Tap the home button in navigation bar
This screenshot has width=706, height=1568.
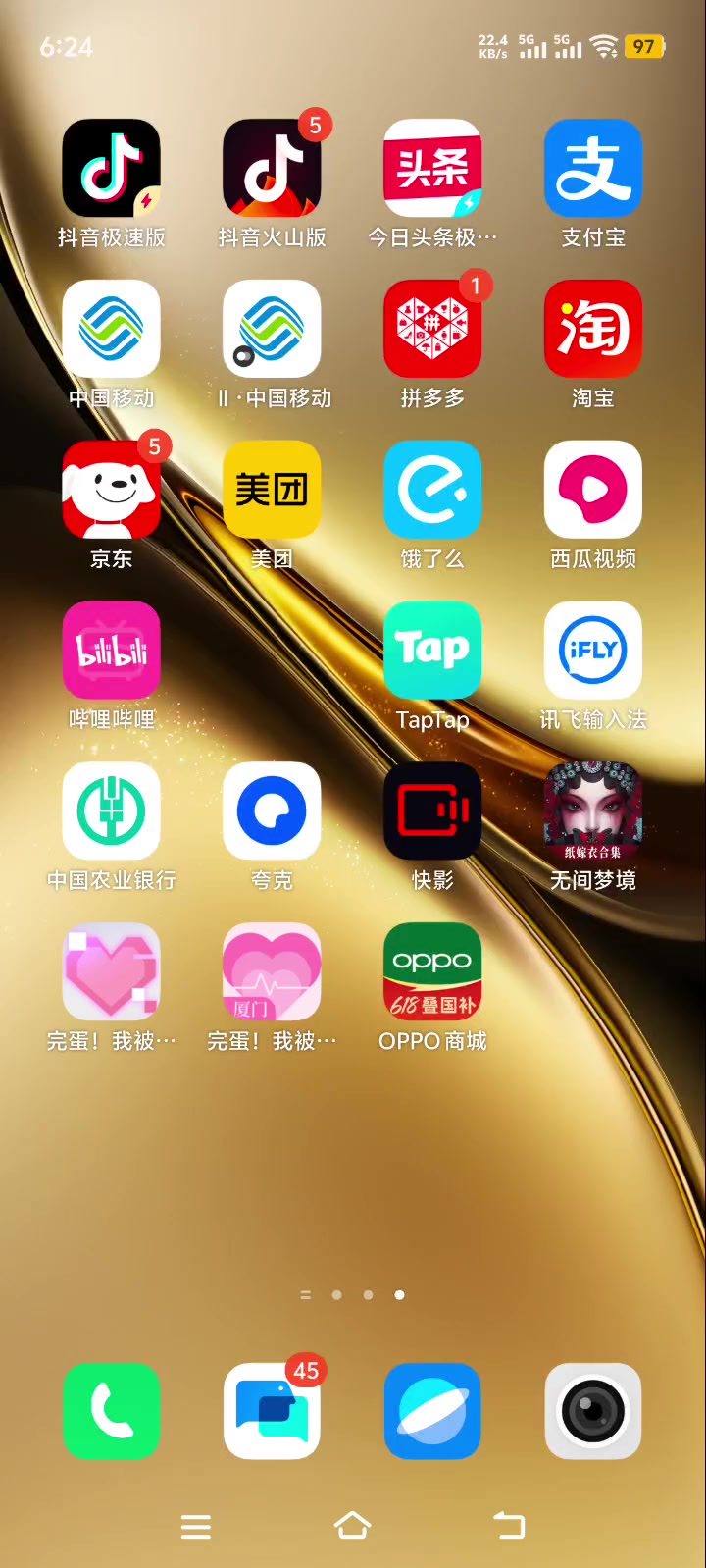coord(353,1526)
